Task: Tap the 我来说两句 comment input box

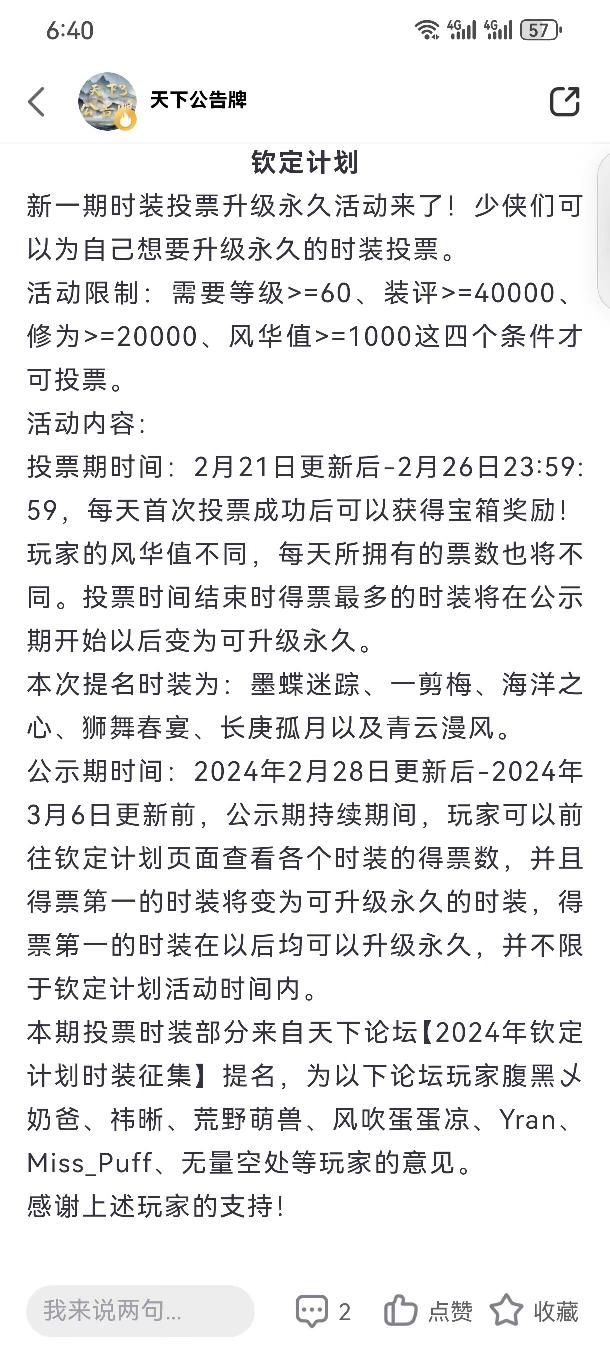Action: tap(140, 1311)
